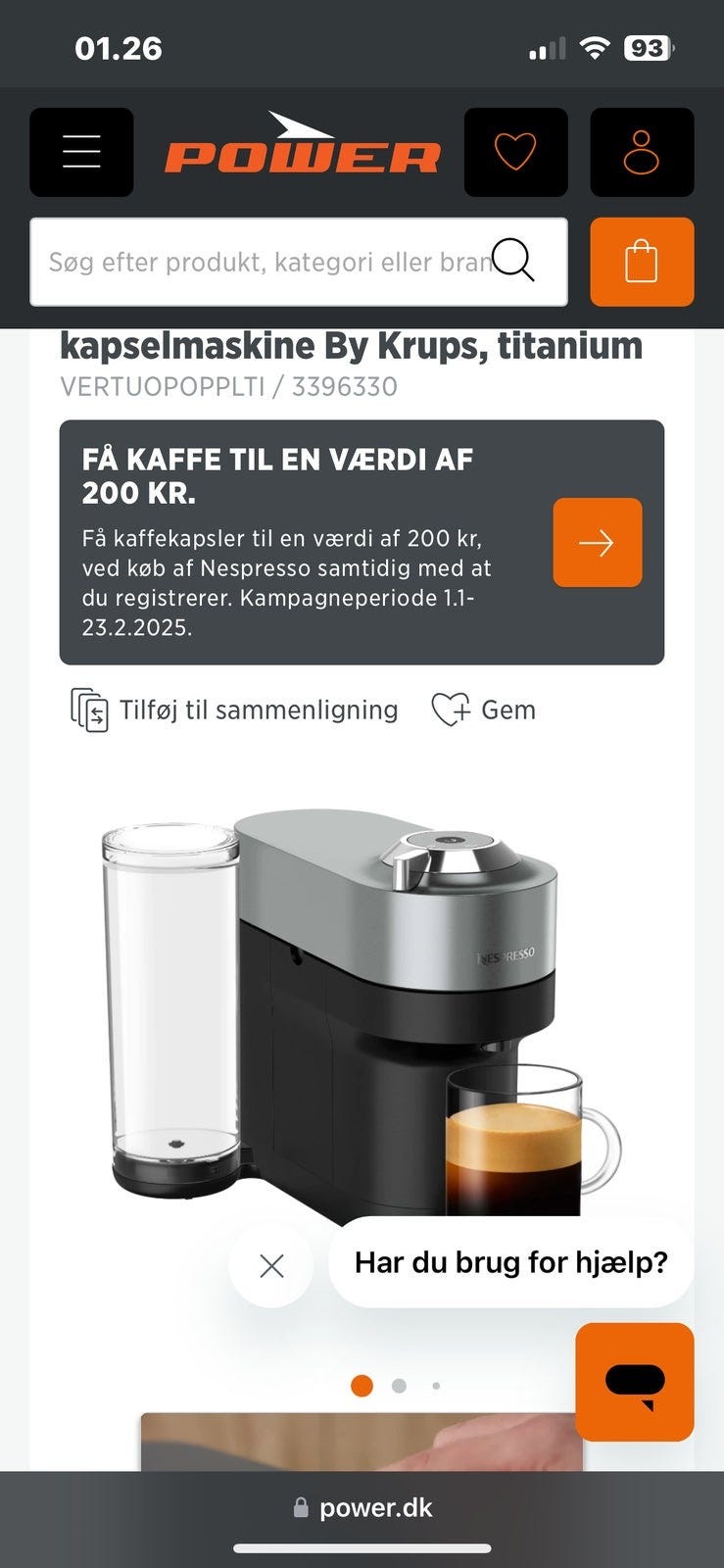Go to the Power logo homepage
The height and width of the screenshot is (1568, 724).
tap(302, 145)
